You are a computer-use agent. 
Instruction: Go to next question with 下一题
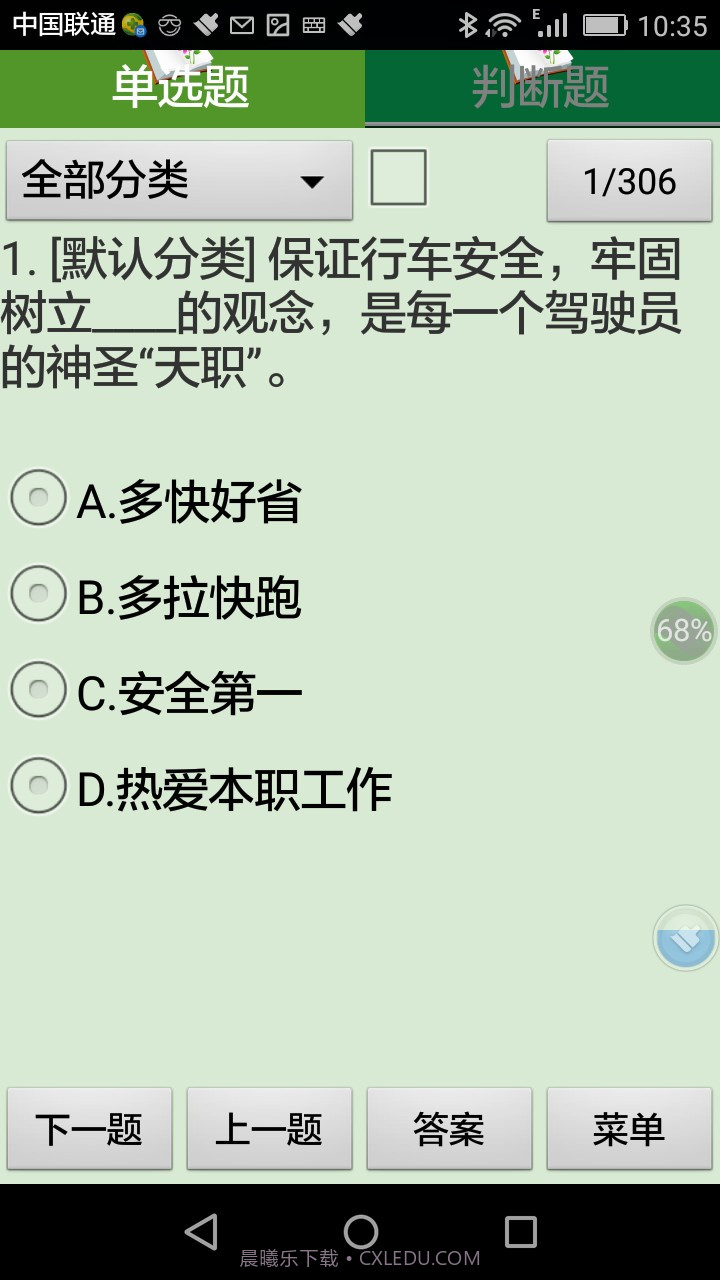(89, 1129)
